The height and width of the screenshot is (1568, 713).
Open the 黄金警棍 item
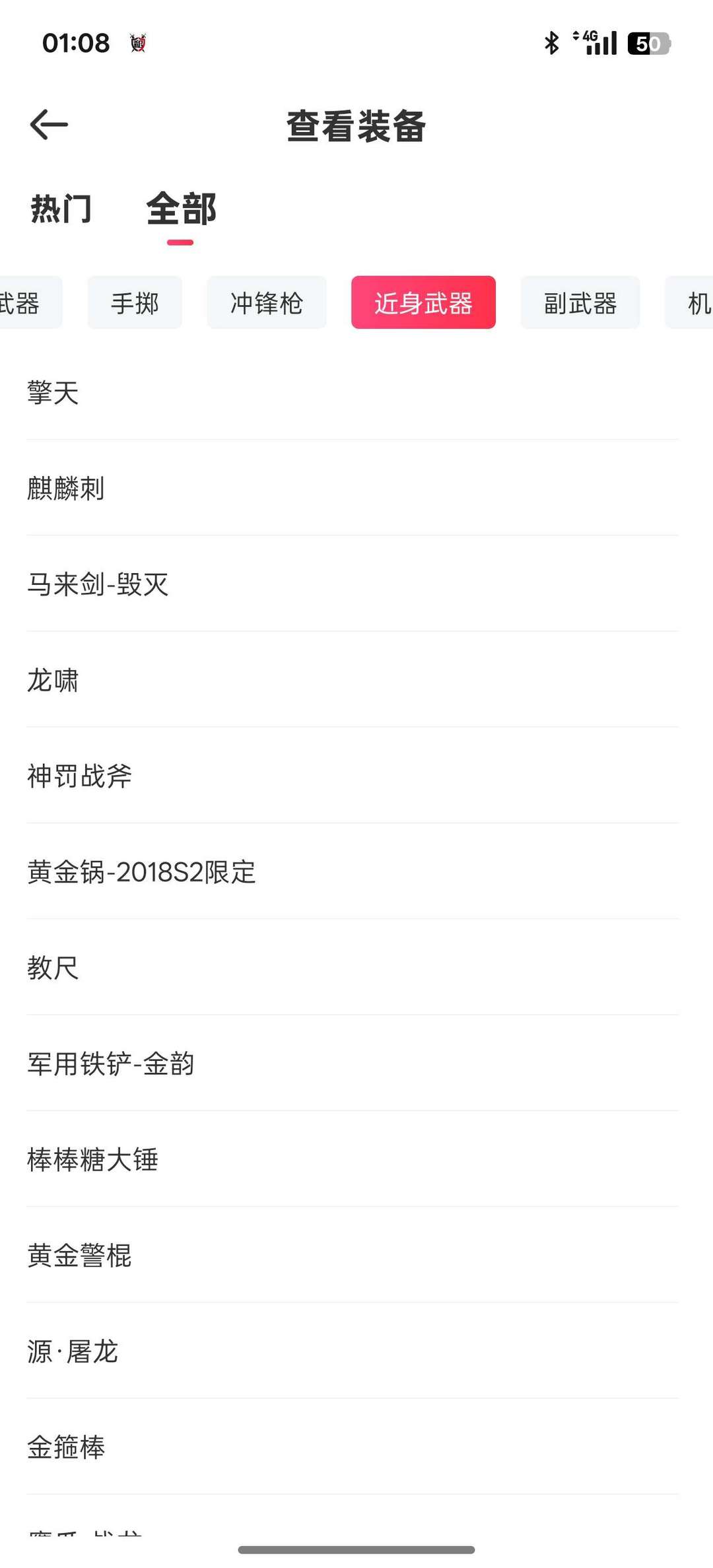pos(353,1255)
